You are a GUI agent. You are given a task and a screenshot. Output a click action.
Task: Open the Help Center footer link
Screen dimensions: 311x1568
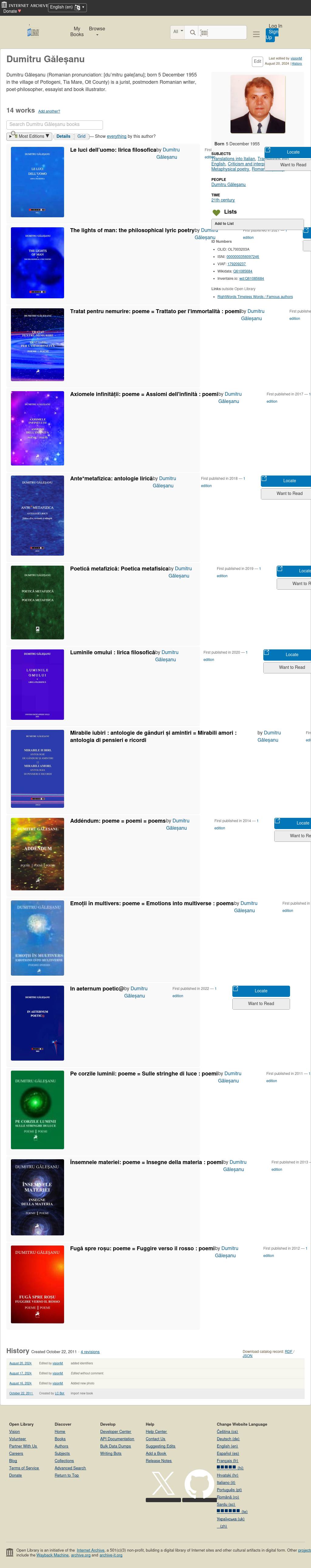(x=156, y=1432)
